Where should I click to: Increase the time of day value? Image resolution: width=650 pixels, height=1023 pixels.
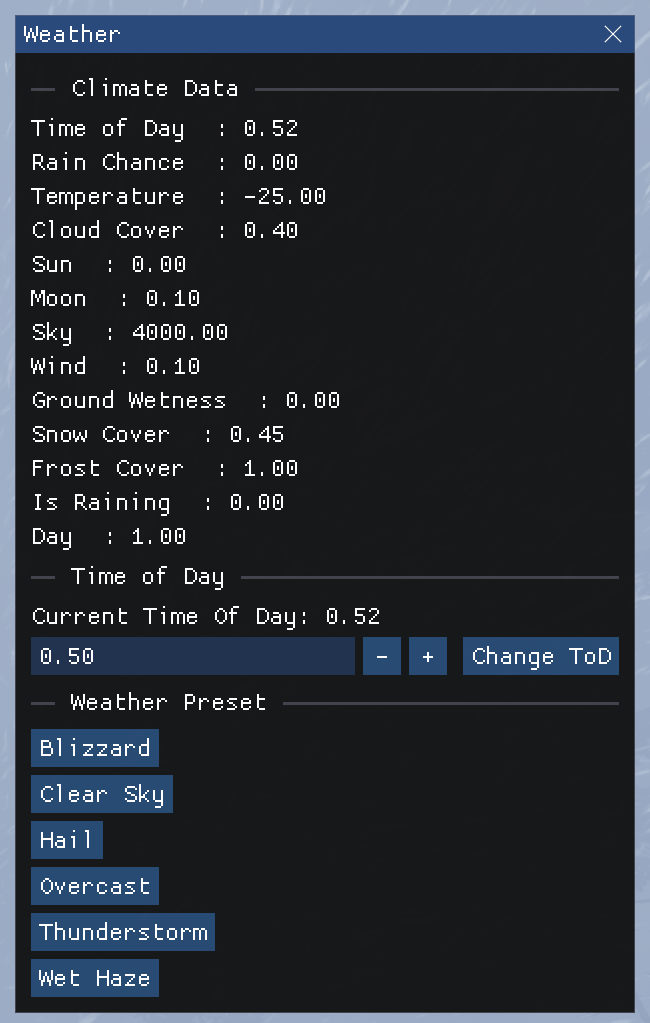[x=428, y=657]
